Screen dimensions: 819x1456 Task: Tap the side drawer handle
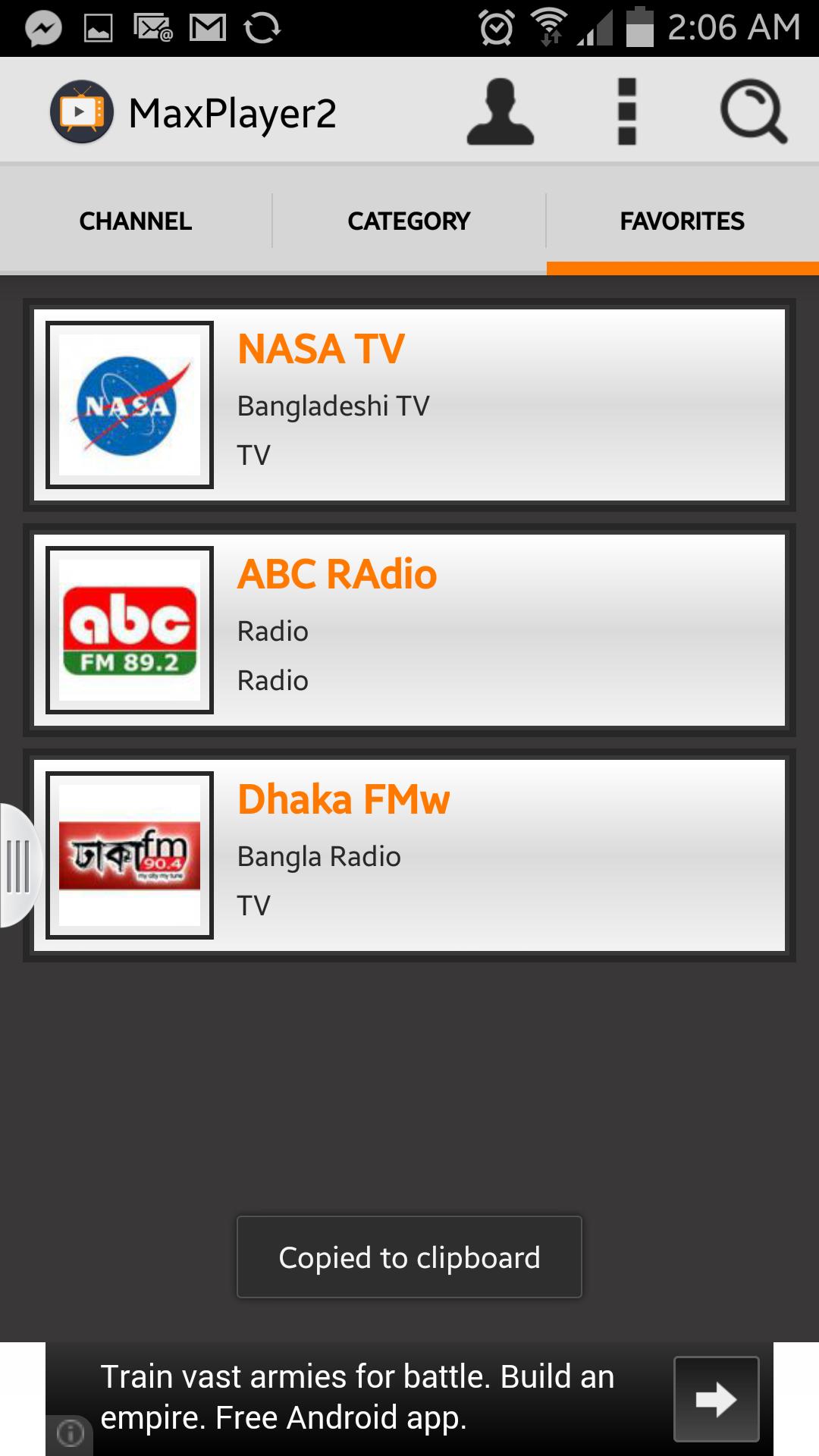(18, 865)
